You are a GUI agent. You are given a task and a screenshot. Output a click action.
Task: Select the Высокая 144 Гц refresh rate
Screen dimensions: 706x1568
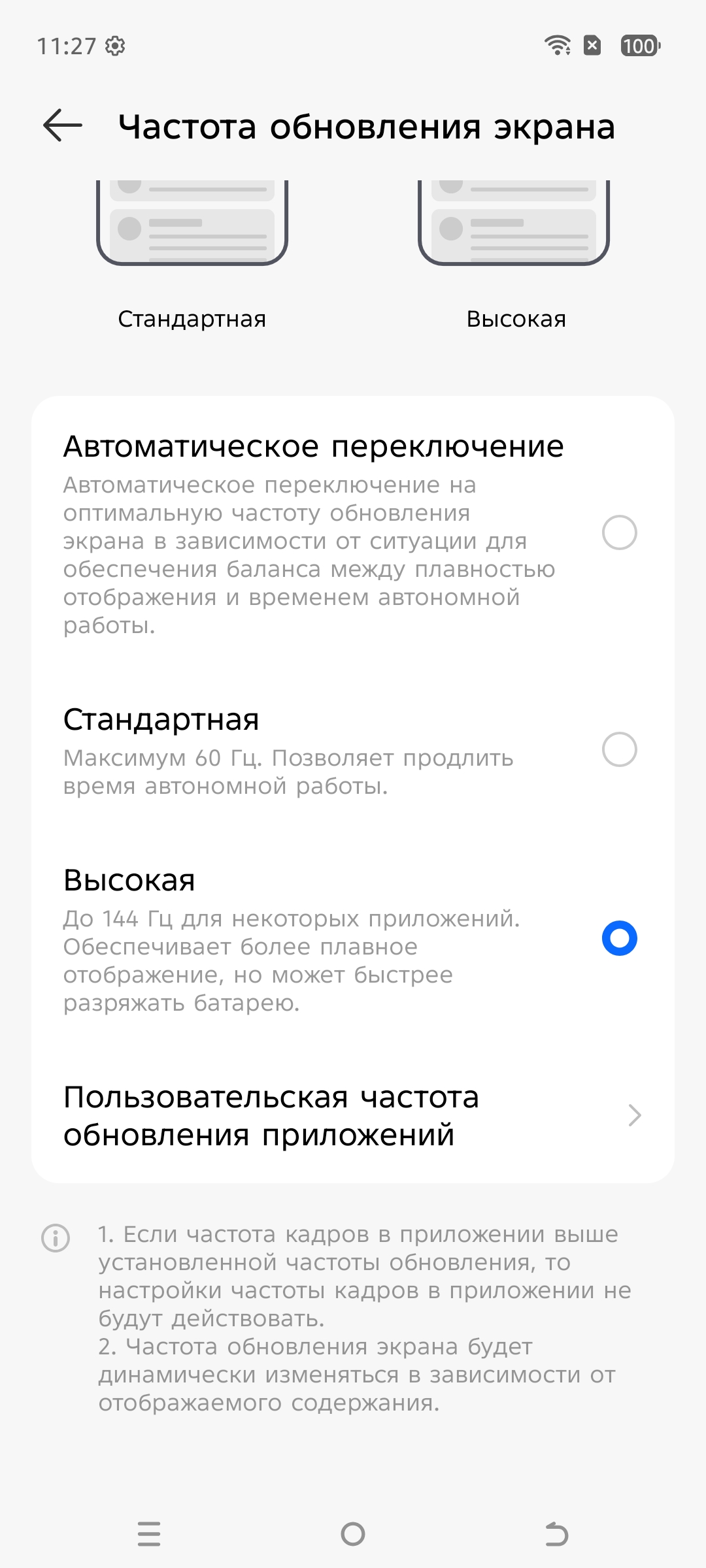click(618, 938)
